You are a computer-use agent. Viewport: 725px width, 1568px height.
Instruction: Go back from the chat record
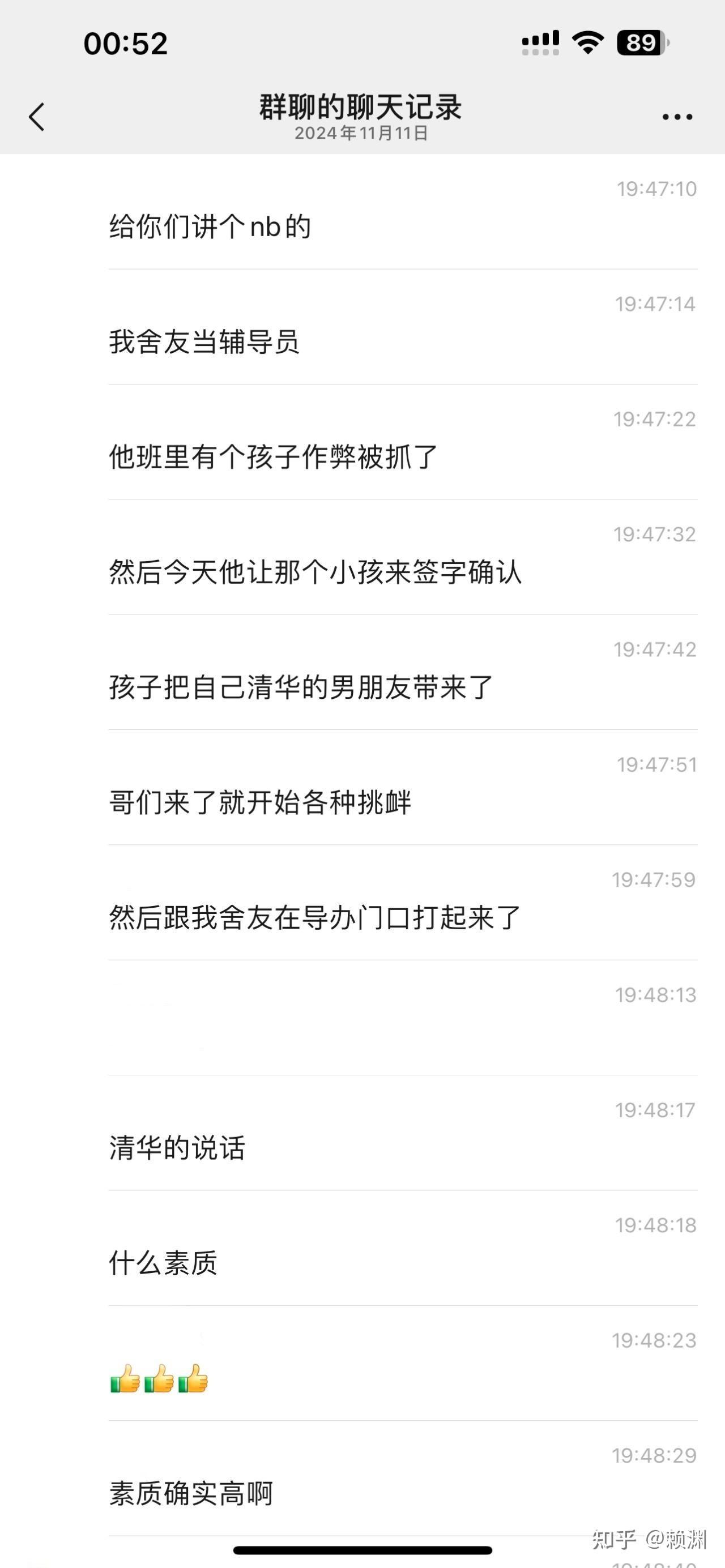[37, 116]
